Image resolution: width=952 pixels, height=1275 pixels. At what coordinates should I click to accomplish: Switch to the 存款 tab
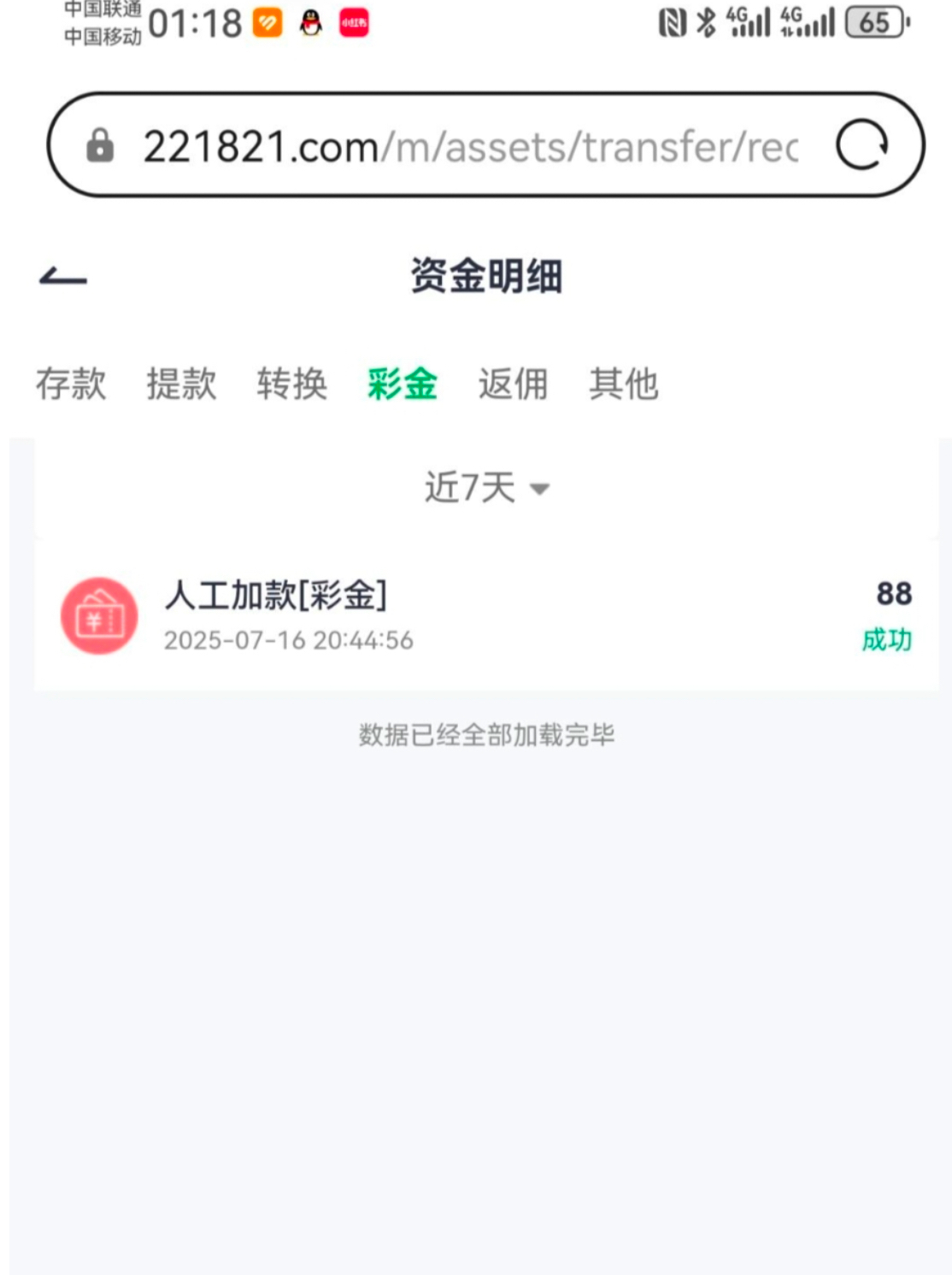pos(71,384)
